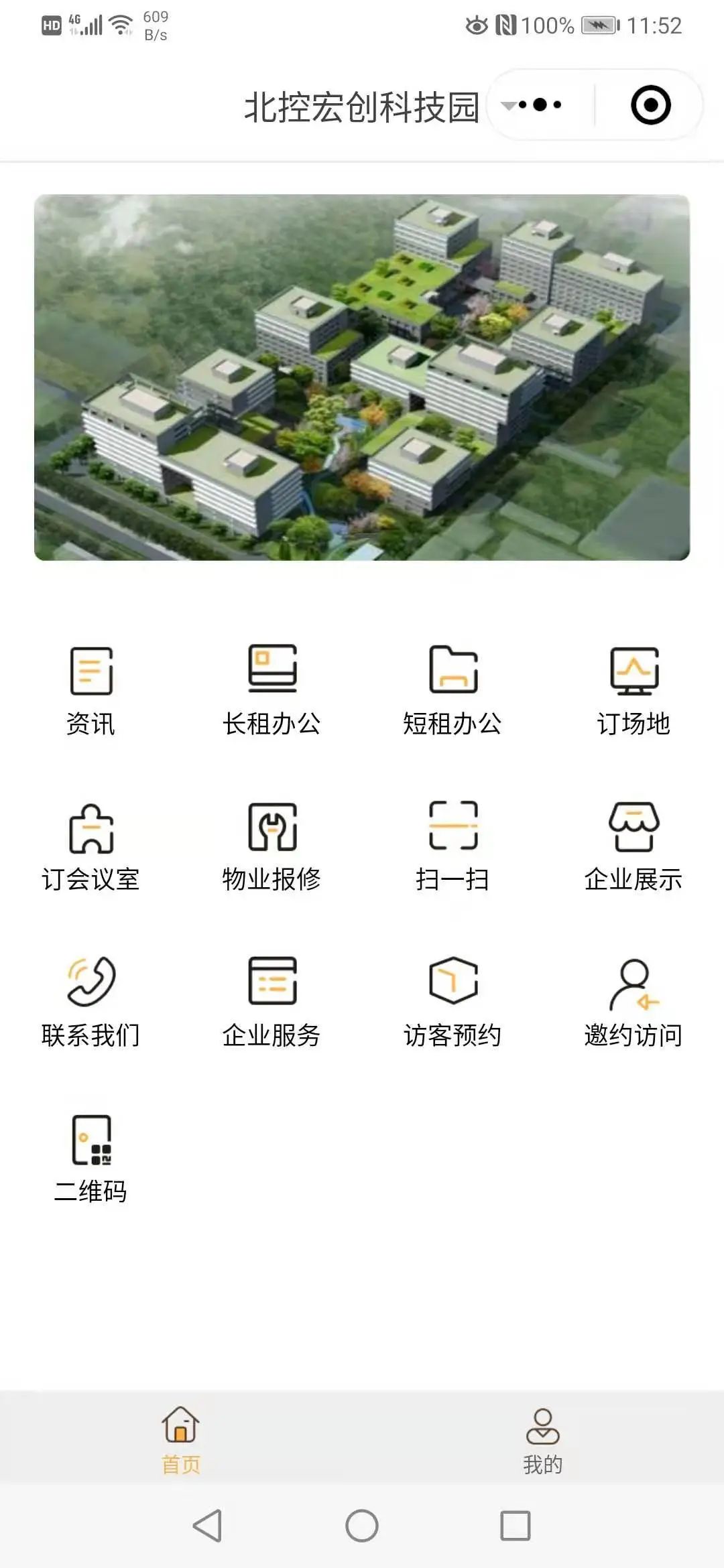The image size is (724, 1568).
Task: View 企业展示 company showcase
Action: pyautogui.click(x=634, y=846)
